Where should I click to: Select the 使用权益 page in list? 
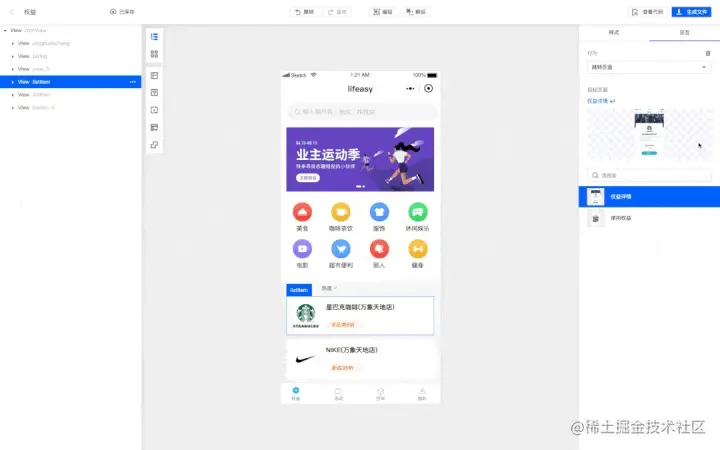coord(621,217)
